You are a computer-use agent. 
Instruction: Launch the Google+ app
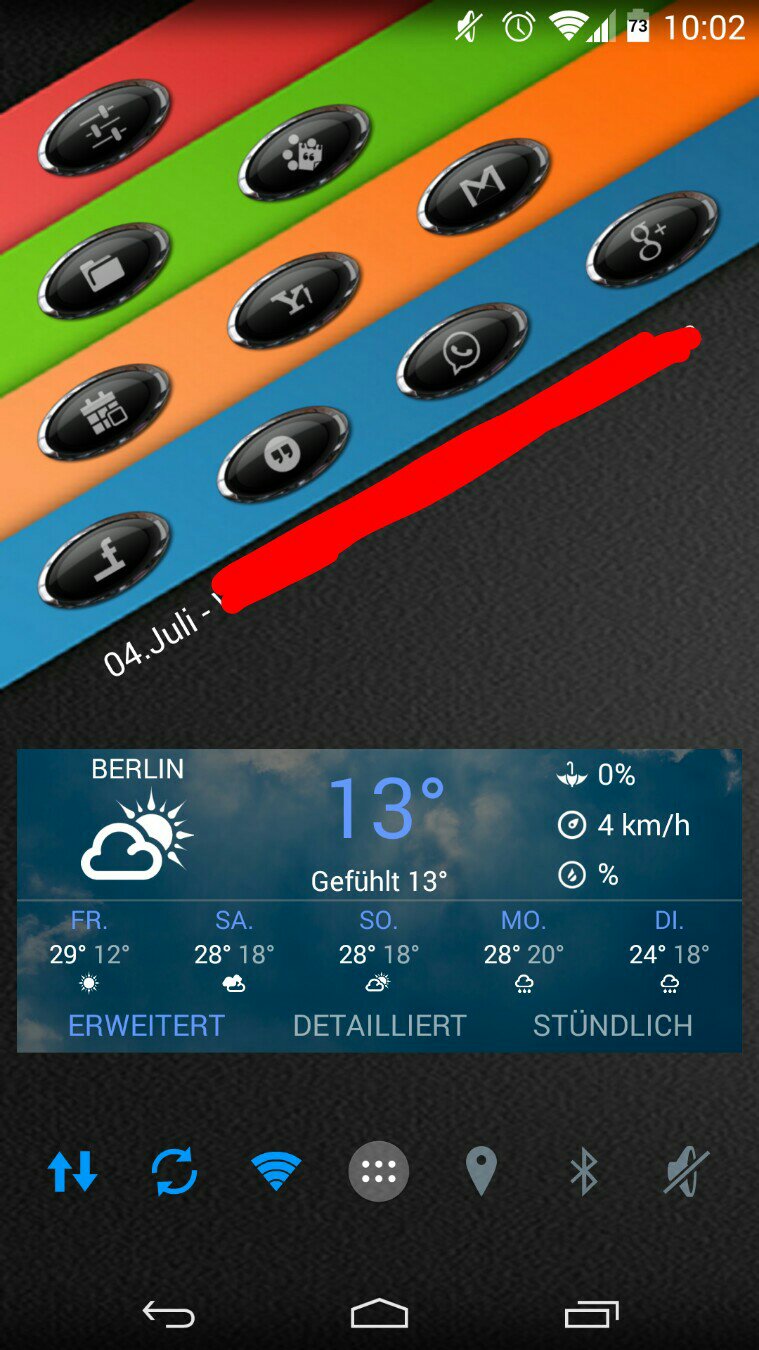click(x=652, y=239)
